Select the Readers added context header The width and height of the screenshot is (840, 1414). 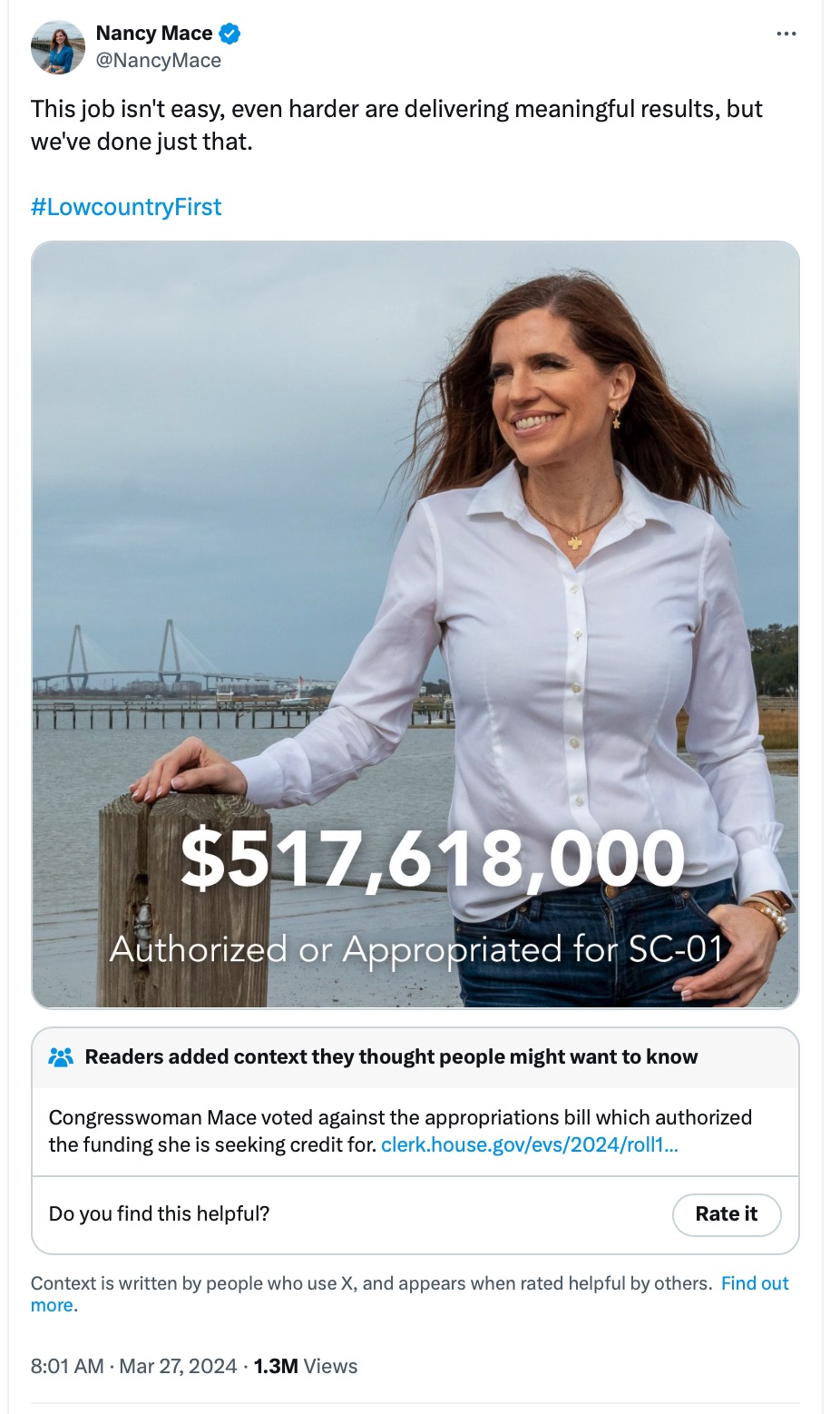(x=390, y=1056)
